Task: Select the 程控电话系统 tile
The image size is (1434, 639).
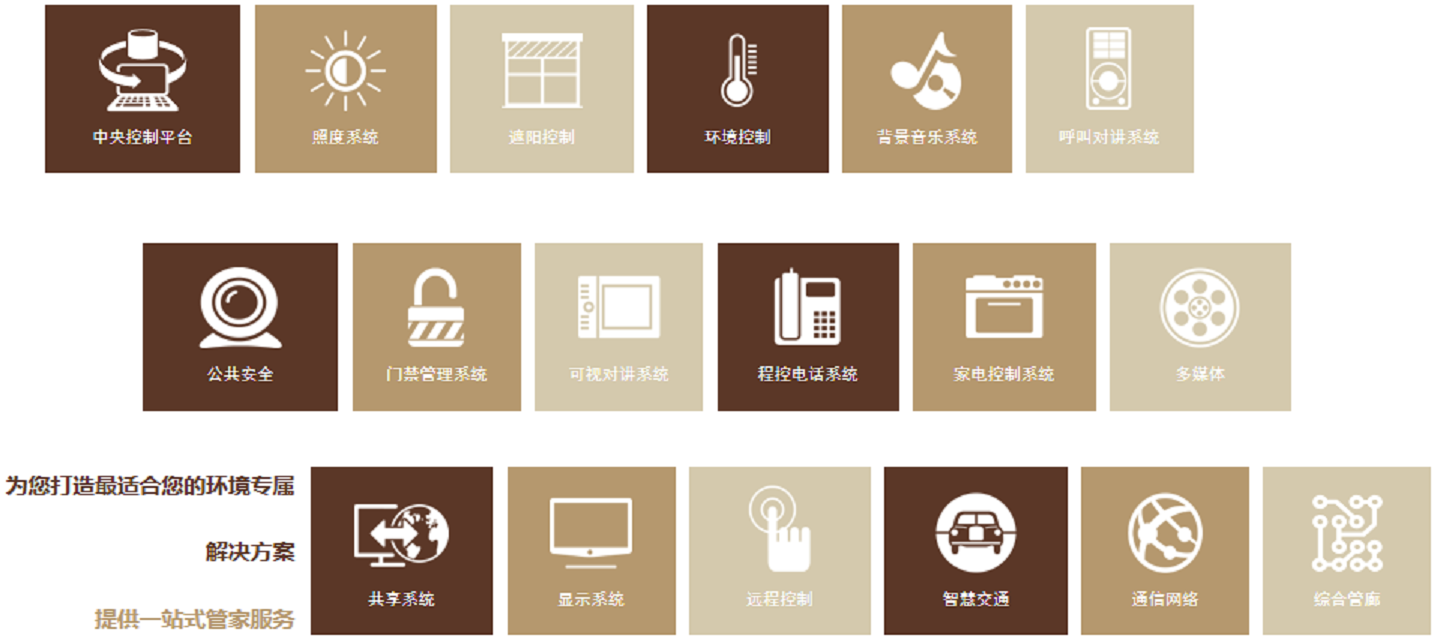Action: (808, 327)
